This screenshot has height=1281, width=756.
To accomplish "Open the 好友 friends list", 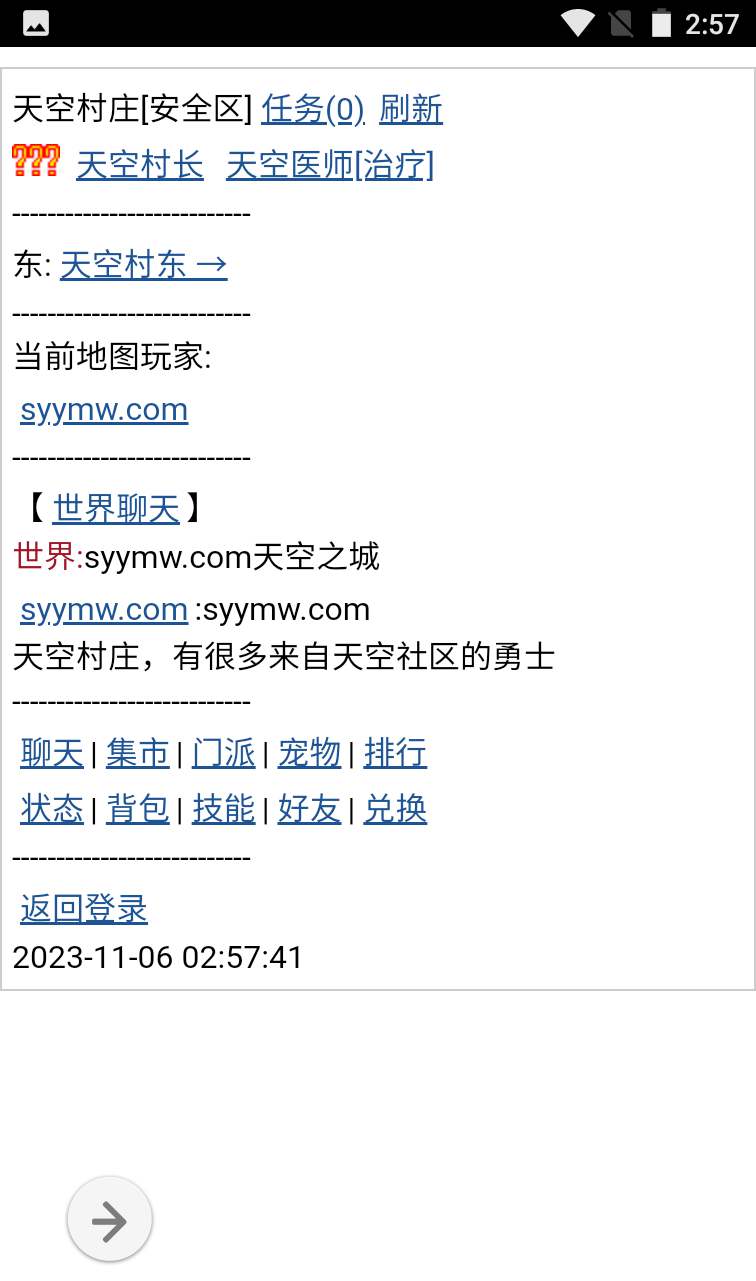I will pos(310,809).
